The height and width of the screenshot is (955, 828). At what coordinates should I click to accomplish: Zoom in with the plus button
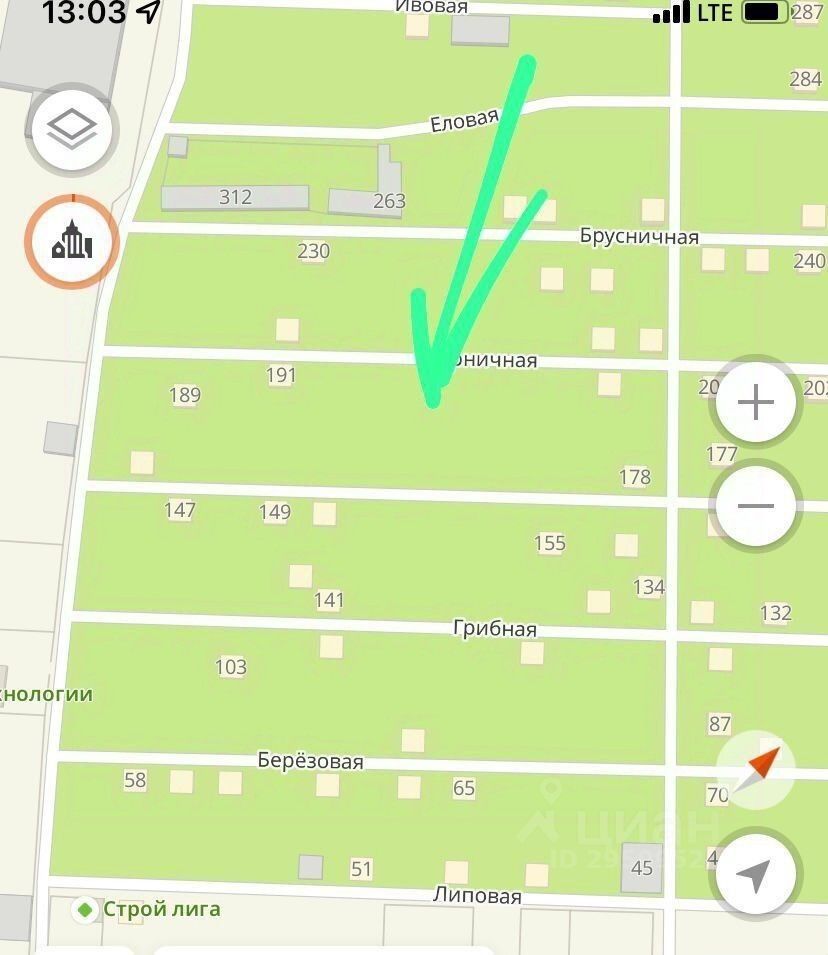(x=755, y=404)
